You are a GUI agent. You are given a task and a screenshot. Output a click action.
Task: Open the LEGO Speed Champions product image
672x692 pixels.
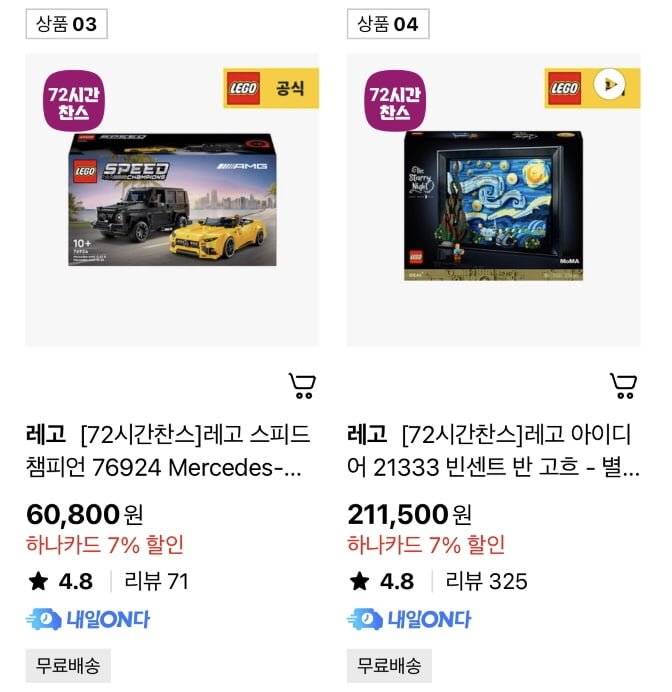172,200
